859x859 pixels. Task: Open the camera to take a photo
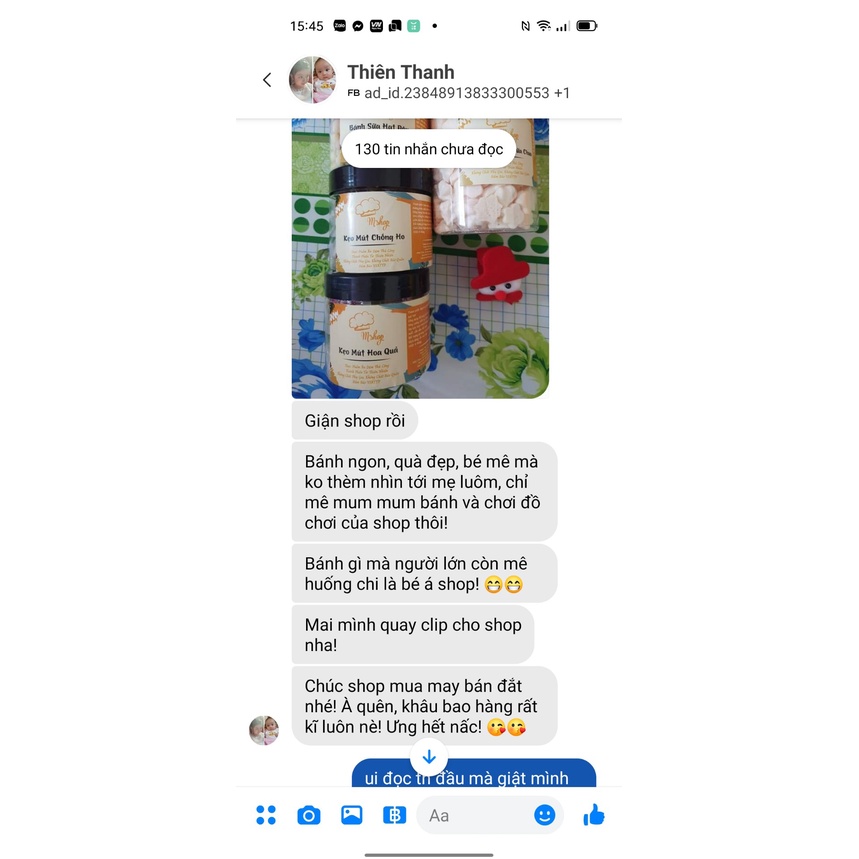point(309,815)
